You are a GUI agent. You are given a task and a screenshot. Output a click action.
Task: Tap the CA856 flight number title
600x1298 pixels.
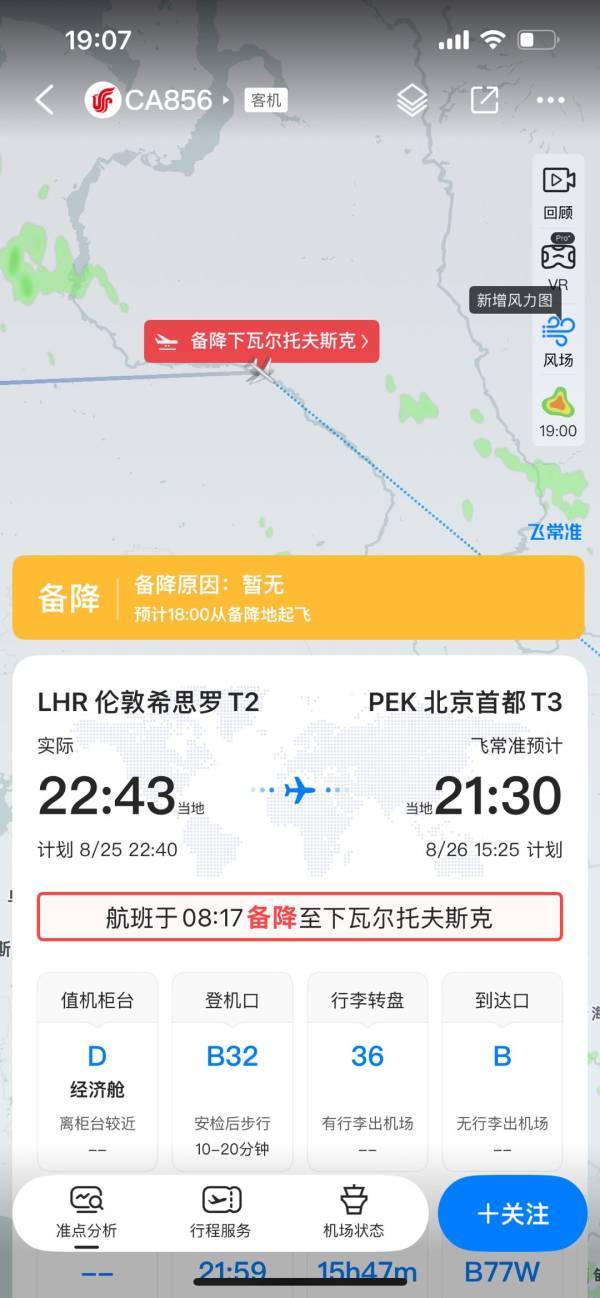tap(168, 100)
